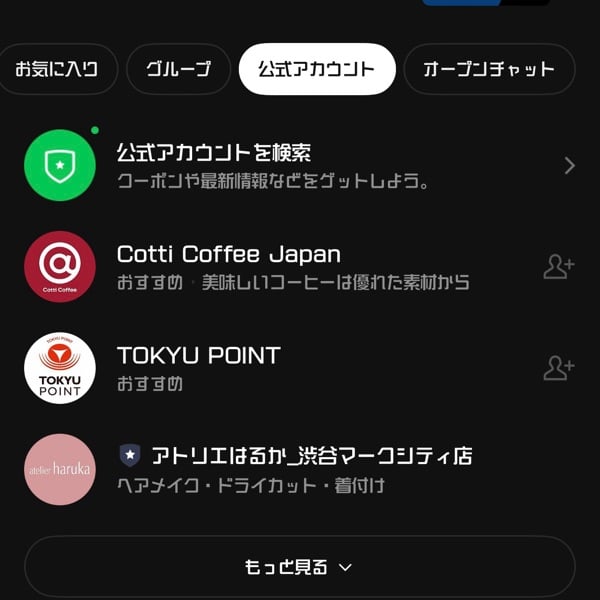Image resolution: width=600 pixels, height=600 pixels.
Task: Expand the list with もっと見る
Action: click(299, 567)
